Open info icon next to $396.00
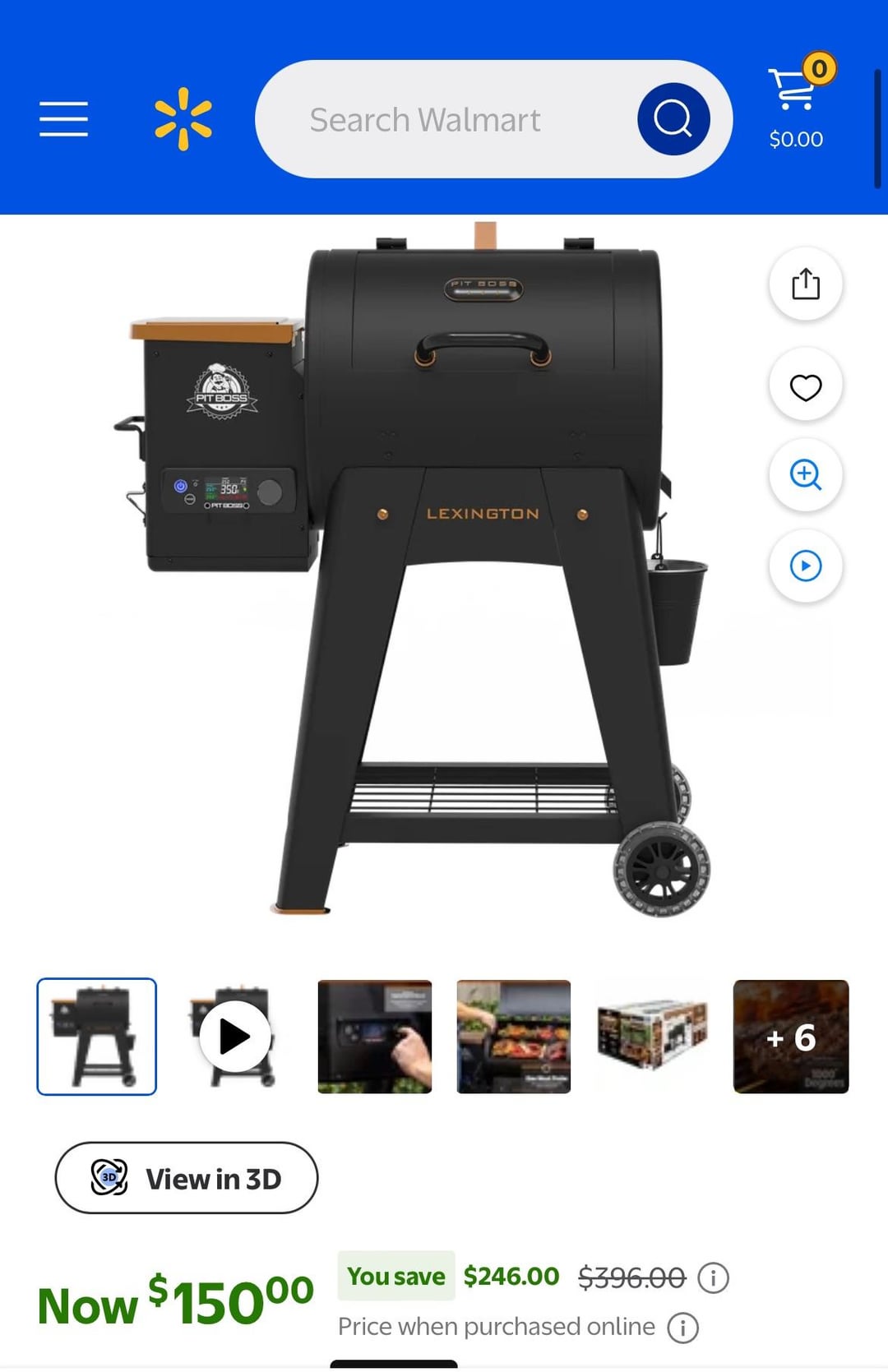The image size is (888, 1372). pos(713,1278)
